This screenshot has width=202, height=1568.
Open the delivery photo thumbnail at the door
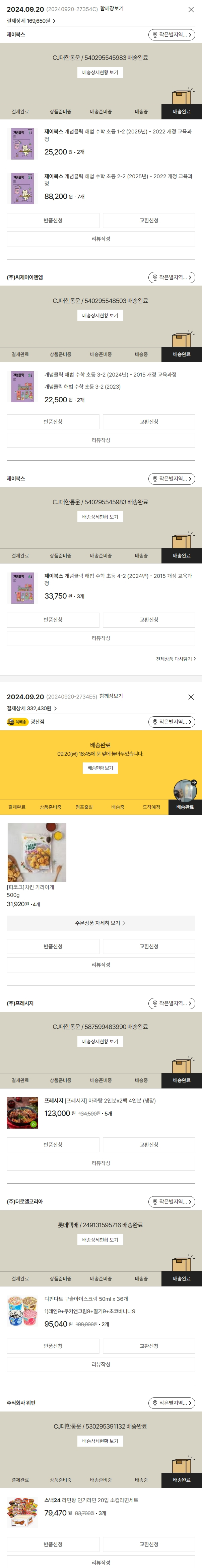point(184,791)
